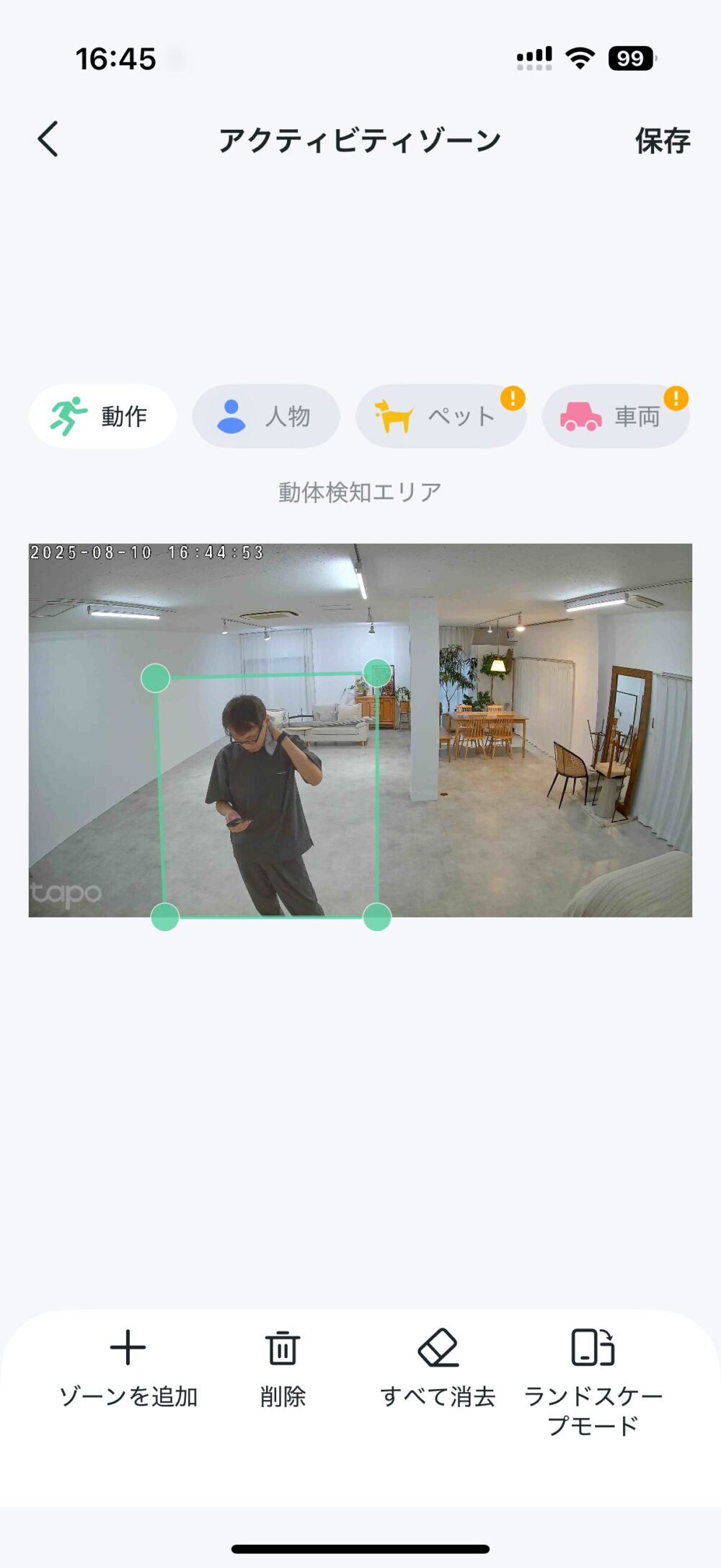This screenshot has width=721, height=1568.
Task: Tap ゾーンを追加 to add a zone
Action: click(x=128, y=1369)
